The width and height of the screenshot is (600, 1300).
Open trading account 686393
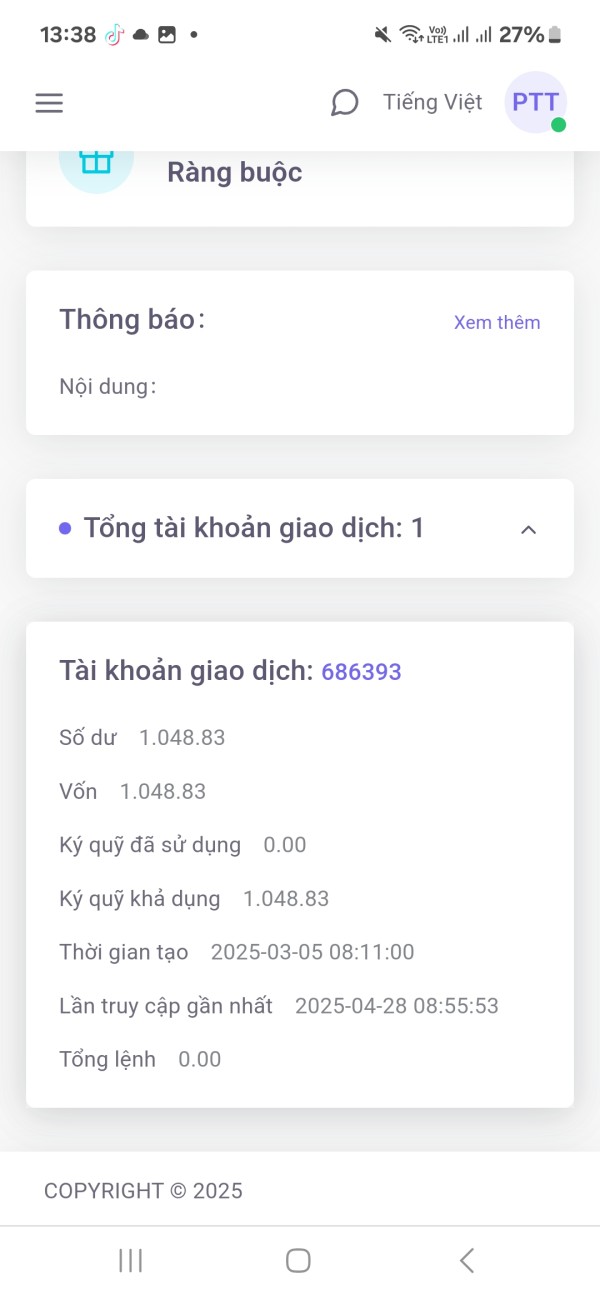click(361, 672)
